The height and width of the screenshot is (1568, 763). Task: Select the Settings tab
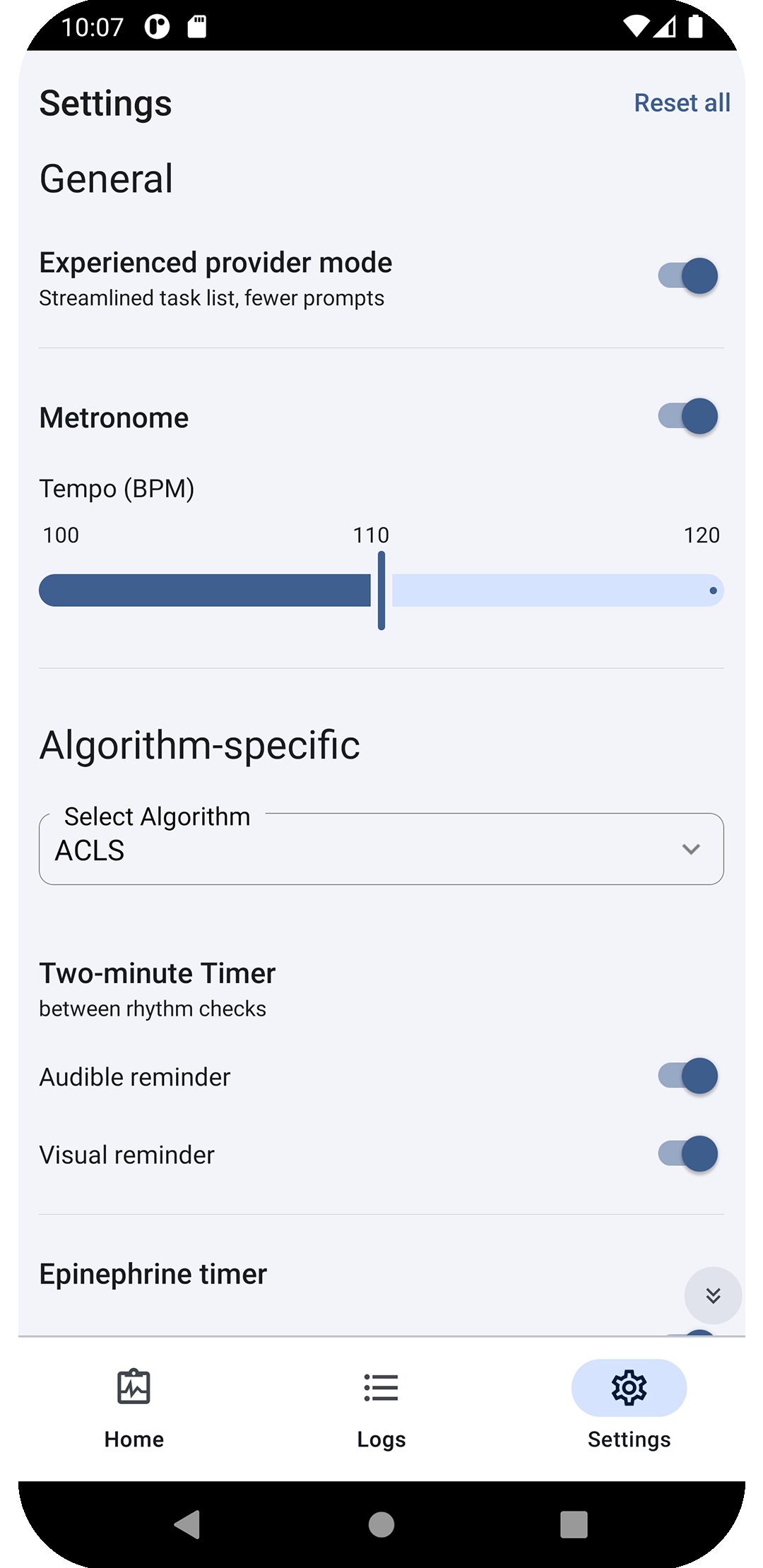[x=629, y=1409]
